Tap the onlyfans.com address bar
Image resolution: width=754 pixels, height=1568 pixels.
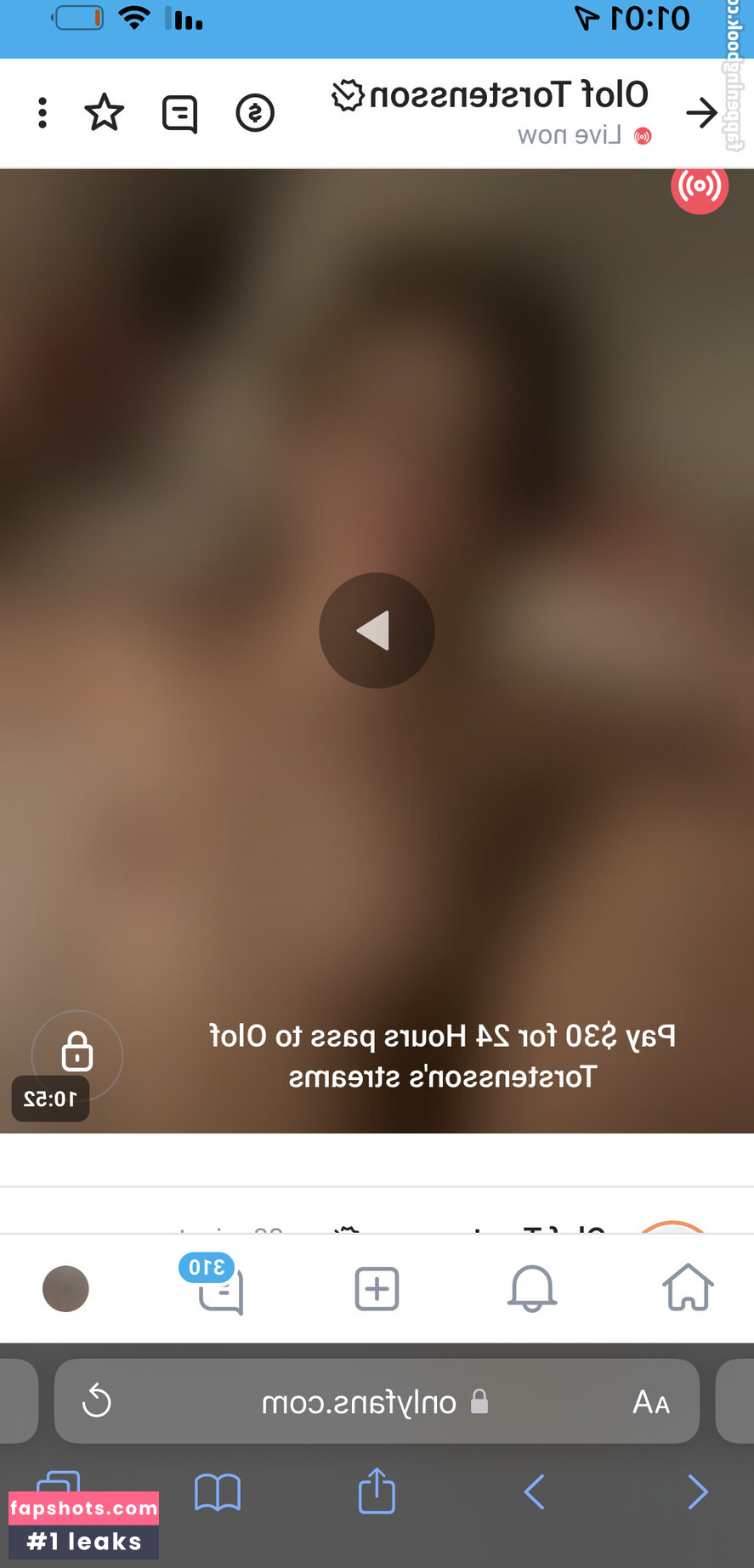click(374, 1401)
